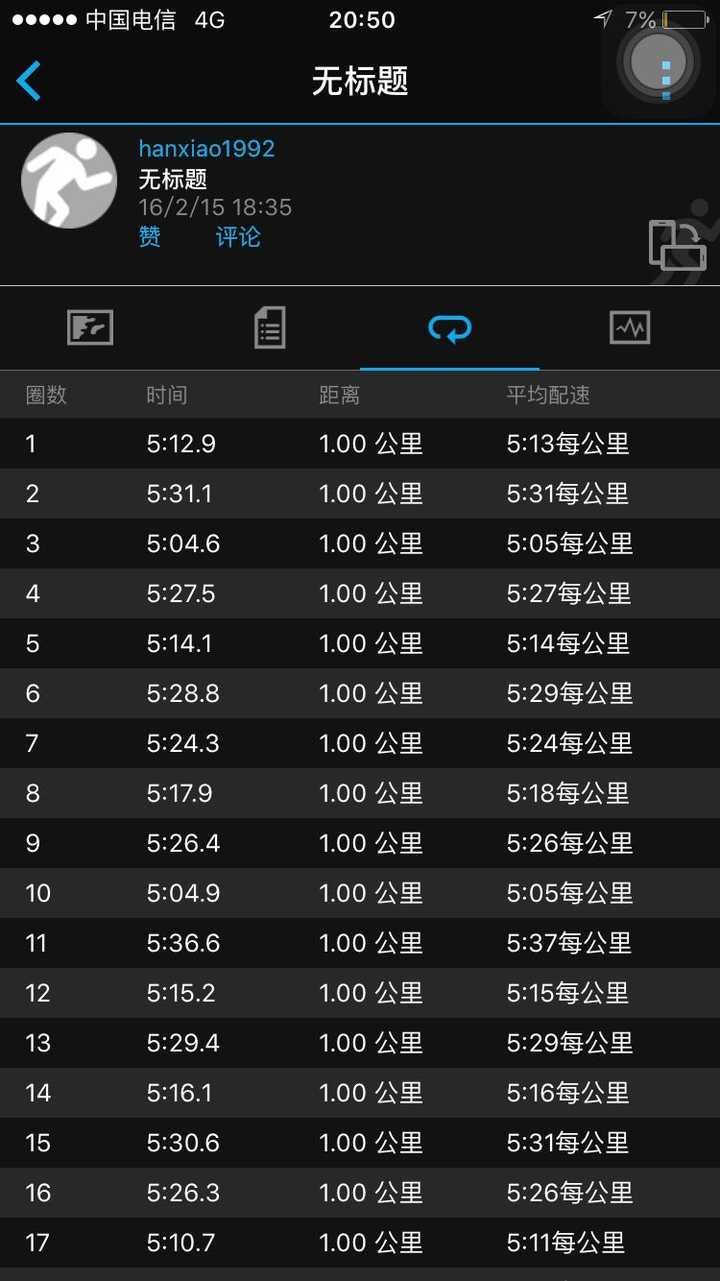The width and height of the screenshot is (720, 1281).
Task: Select the laps tab
Action: [x=450, y=328]
